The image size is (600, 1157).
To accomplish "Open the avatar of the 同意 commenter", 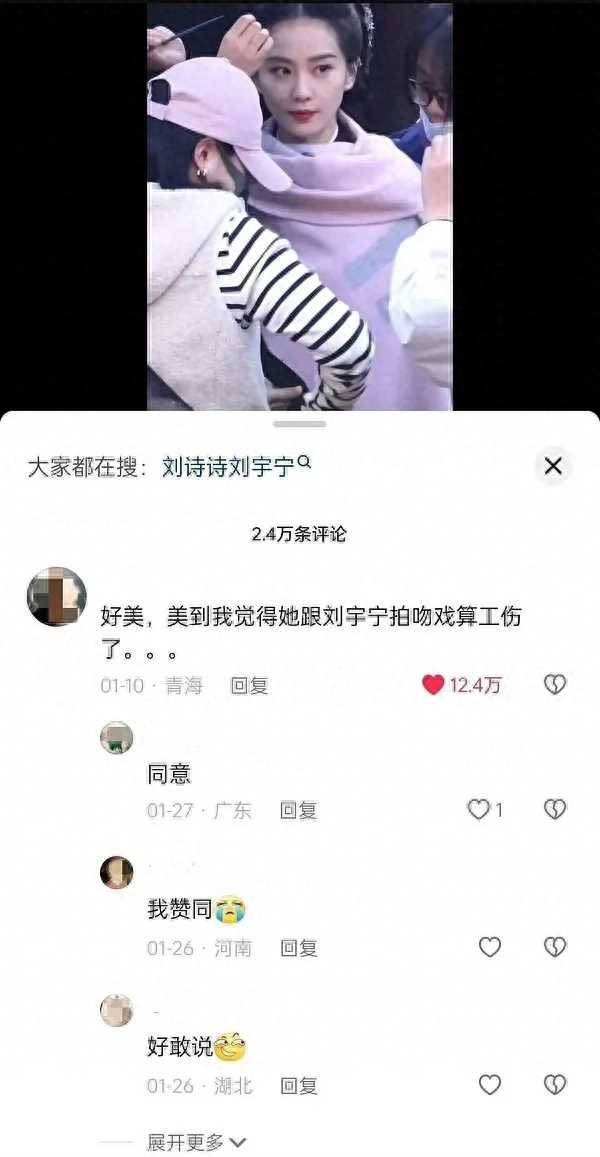I will [x=117, y=738].
